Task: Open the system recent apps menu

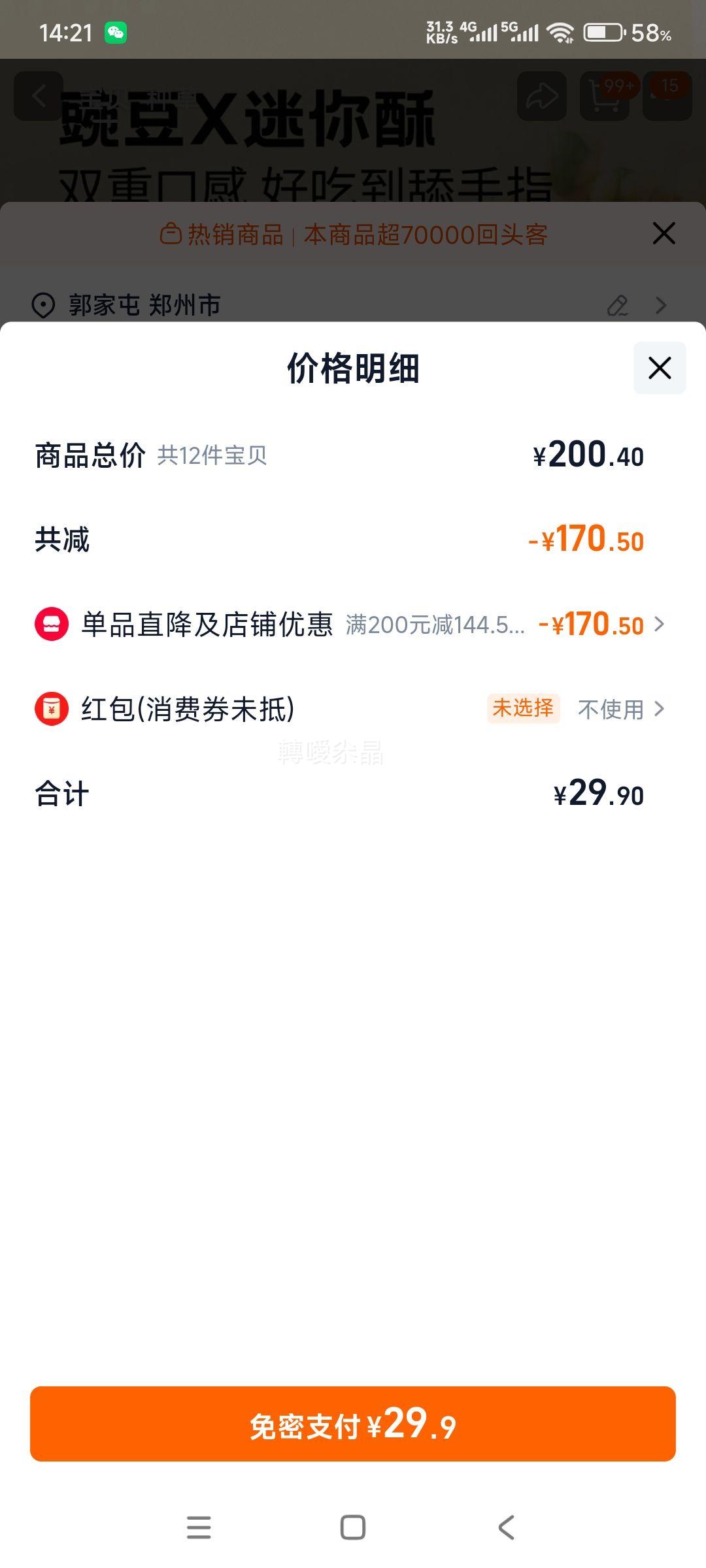Action: point(199,1527)
